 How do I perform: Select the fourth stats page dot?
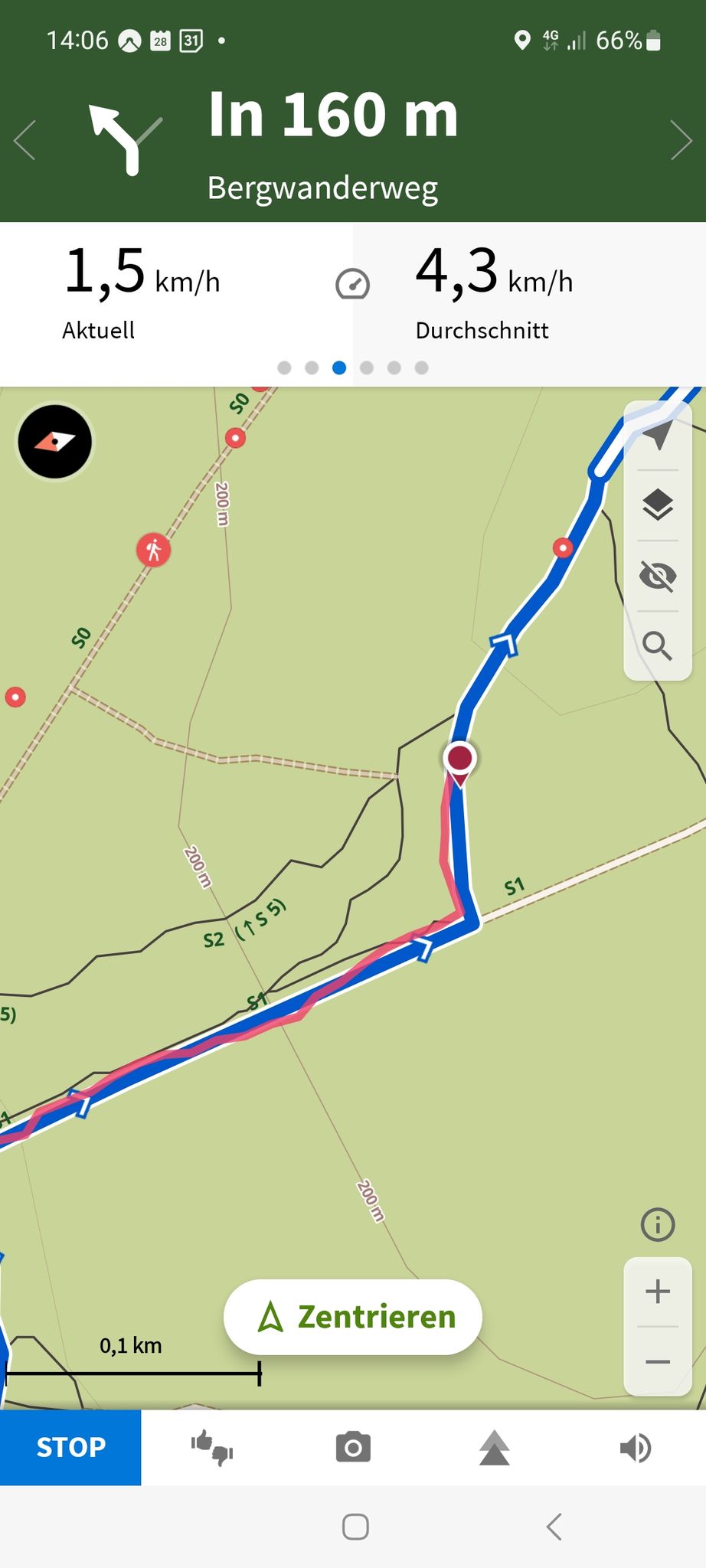pos(367,367)
